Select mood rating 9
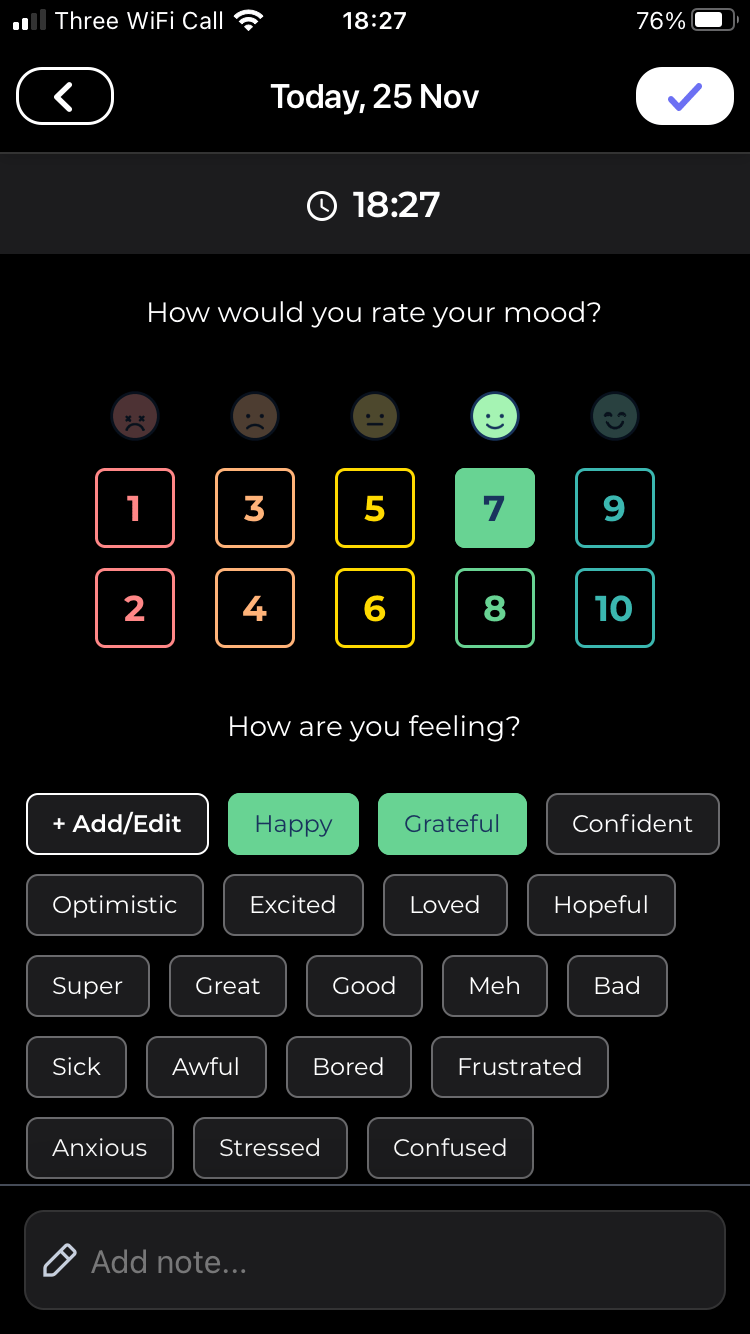The width and height of the screenshot is (750, 1334). pyautogui.click(x=614, y=508)
